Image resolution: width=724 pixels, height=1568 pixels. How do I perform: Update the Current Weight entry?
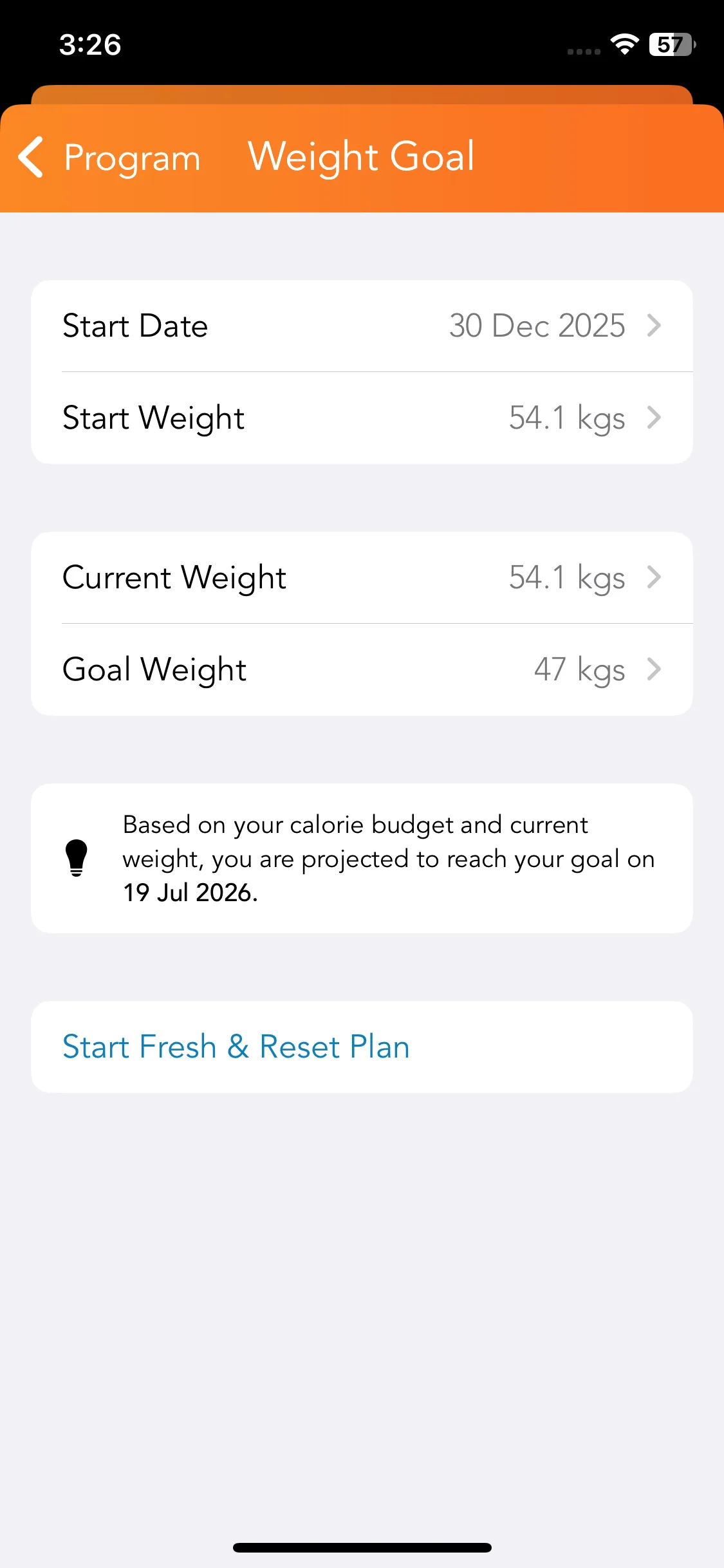[x=362, y=577]
